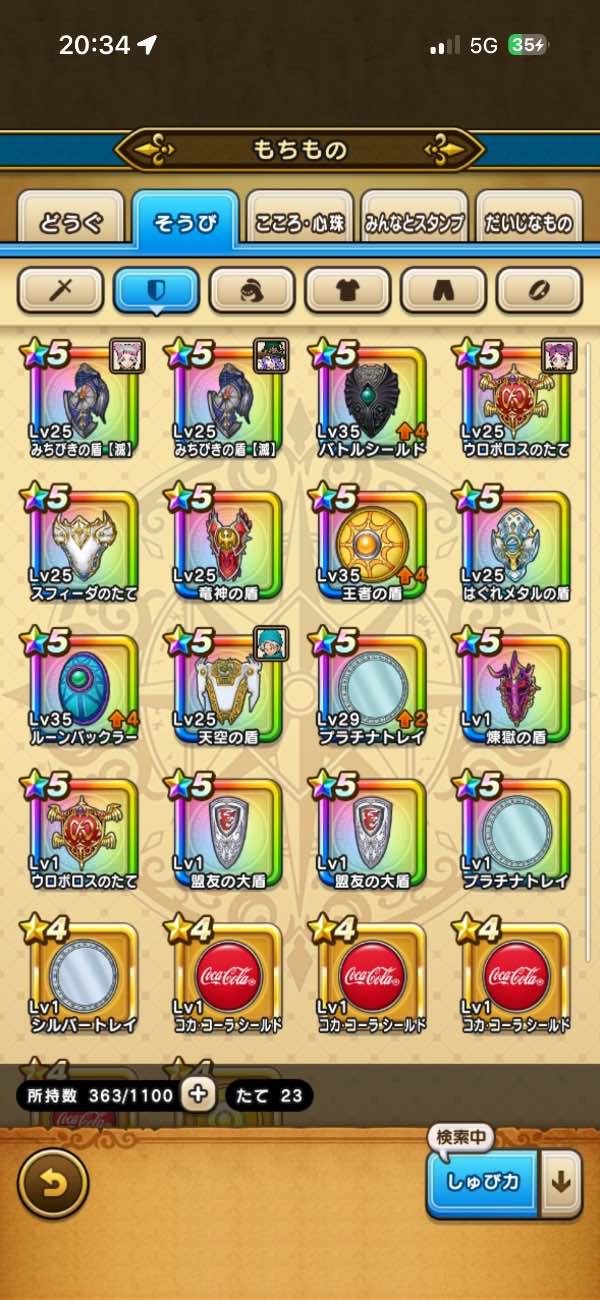The image size is (600, 1300).
Task: Tap the plus to expand inventory capacity
Action: point(198,1095)
